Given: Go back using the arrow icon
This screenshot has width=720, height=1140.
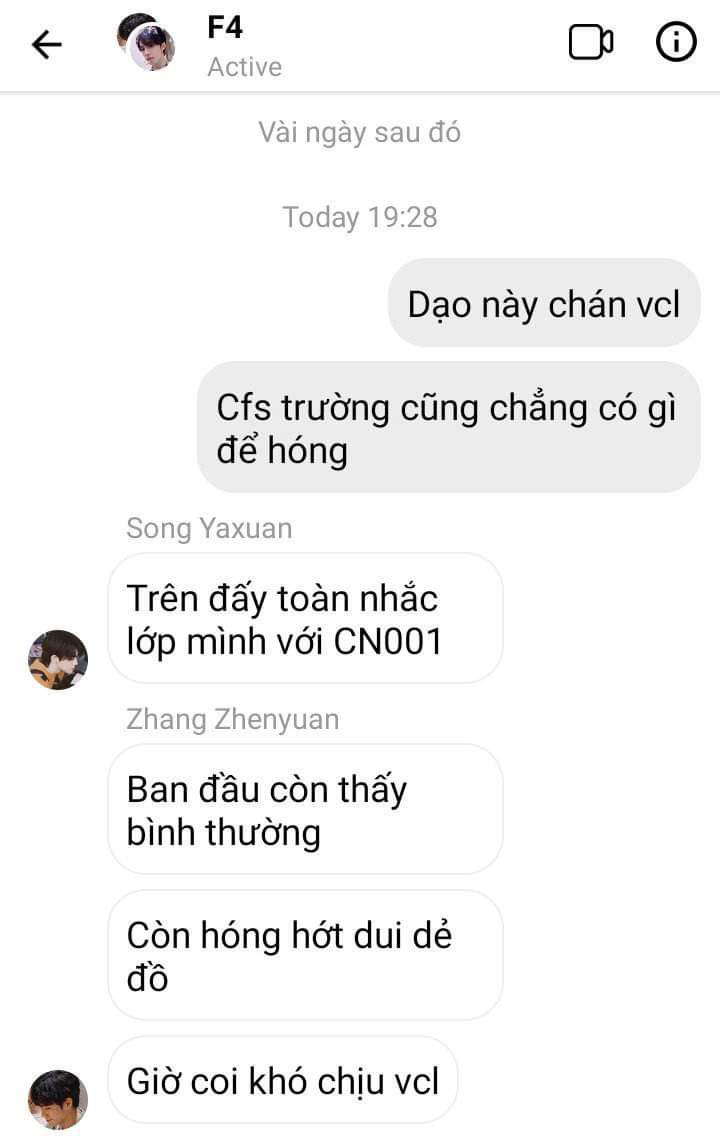Looking at the screenshot, I should pos(46,44).
